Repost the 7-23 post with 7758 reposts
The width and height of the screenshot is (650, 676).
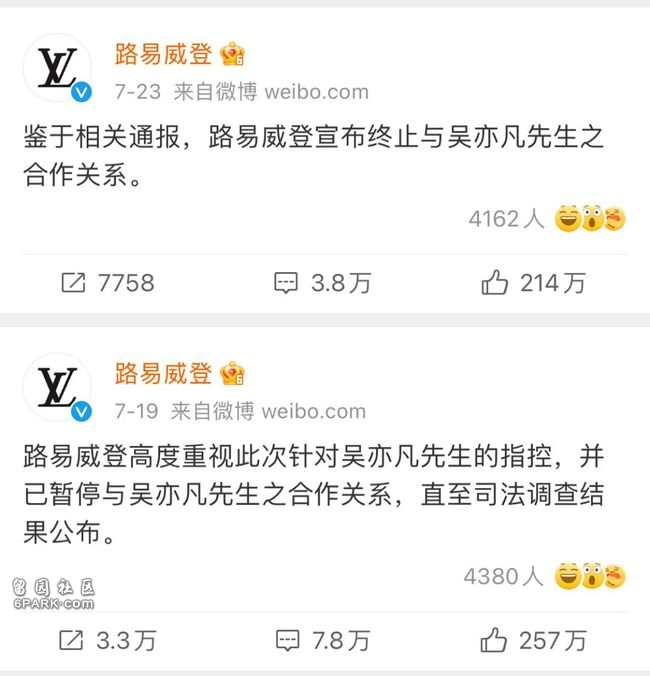(107, 283)
